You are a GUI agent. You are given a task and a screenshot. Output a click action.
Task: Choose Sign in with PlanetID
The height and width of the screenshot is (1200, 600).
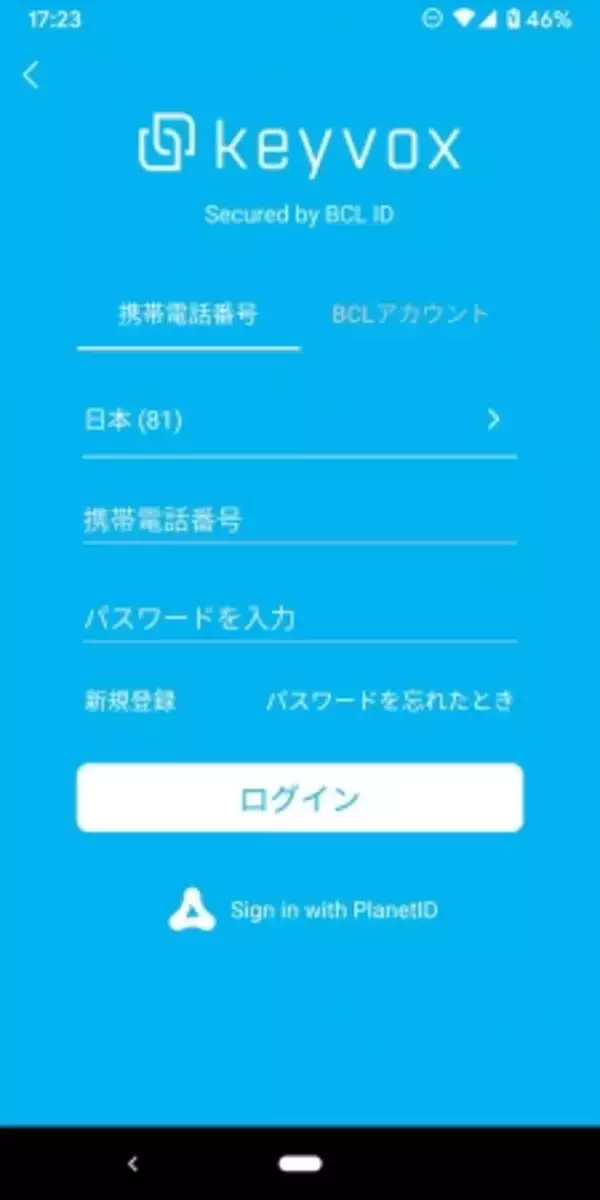coord(303,911)
